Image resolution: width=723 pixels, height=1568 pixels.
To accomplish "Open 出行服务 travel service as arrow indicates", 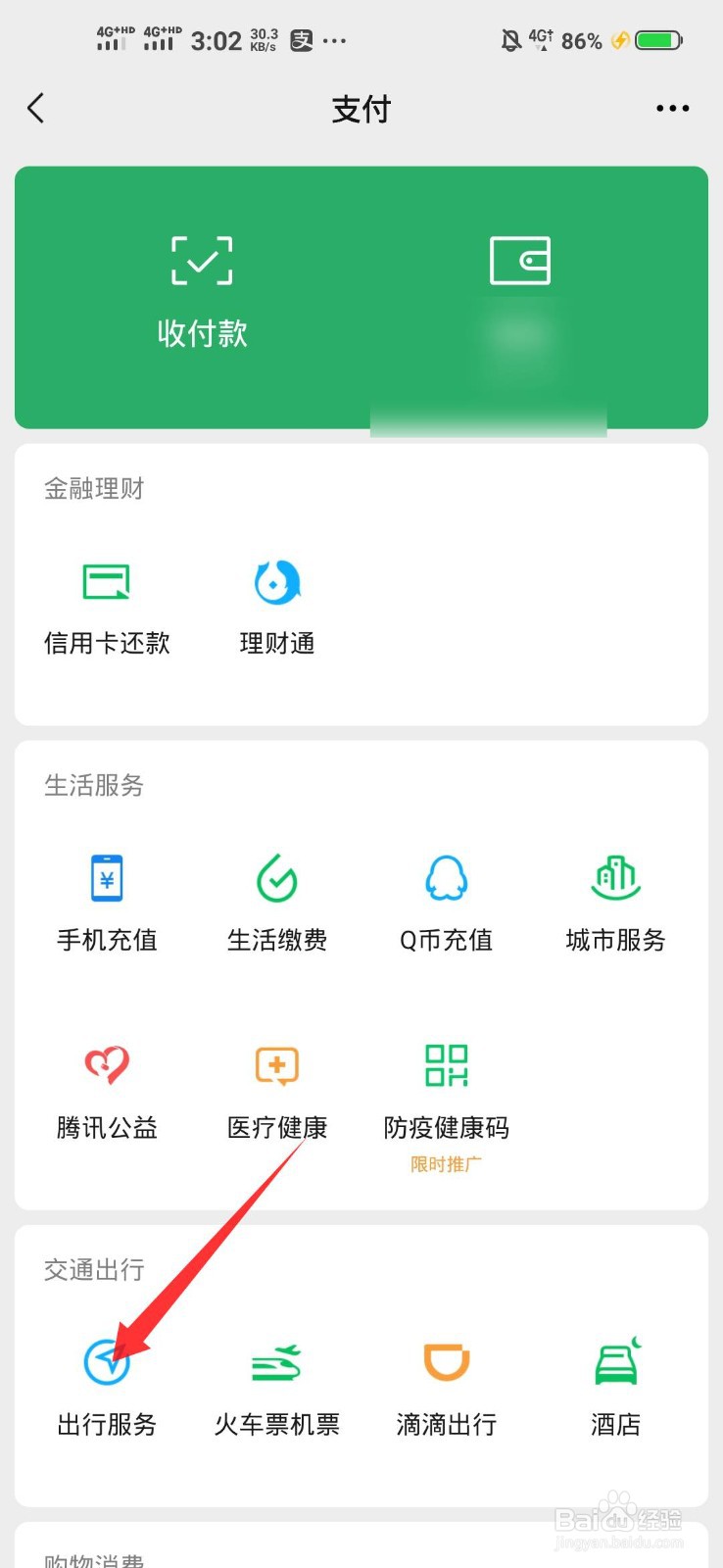I will tap(107, 1384).
